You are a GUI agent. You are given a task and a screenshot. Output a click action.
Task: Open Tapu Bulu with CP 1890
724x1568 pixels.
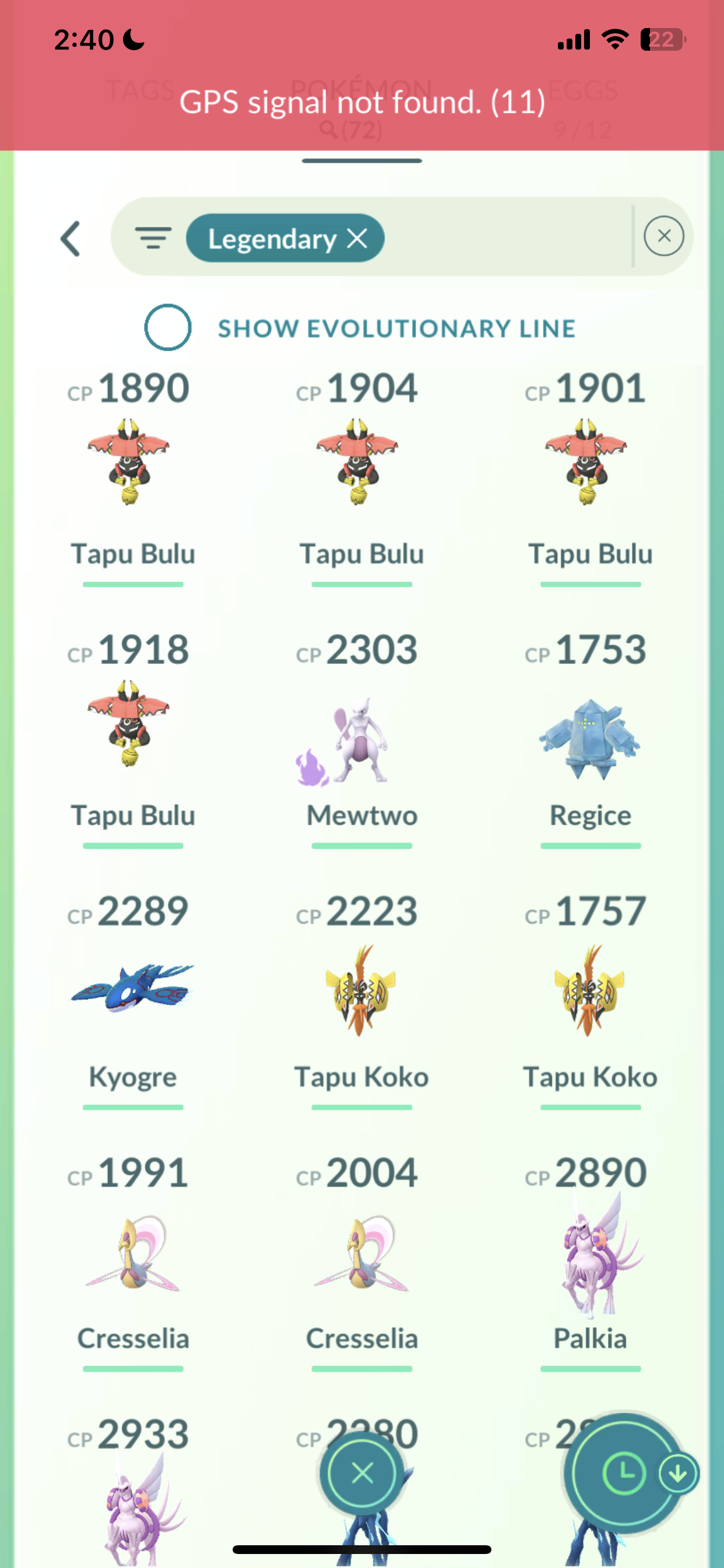coord(129,463)
